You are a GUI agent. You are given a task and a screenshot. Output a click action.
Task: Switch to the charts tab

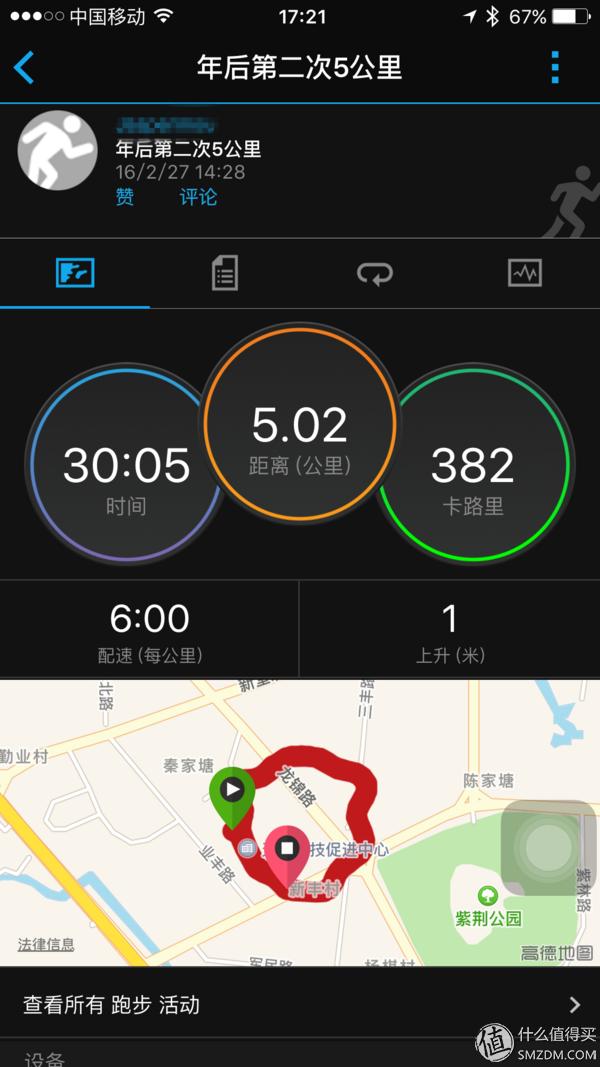pyautogui.click(x=525, y=273)
